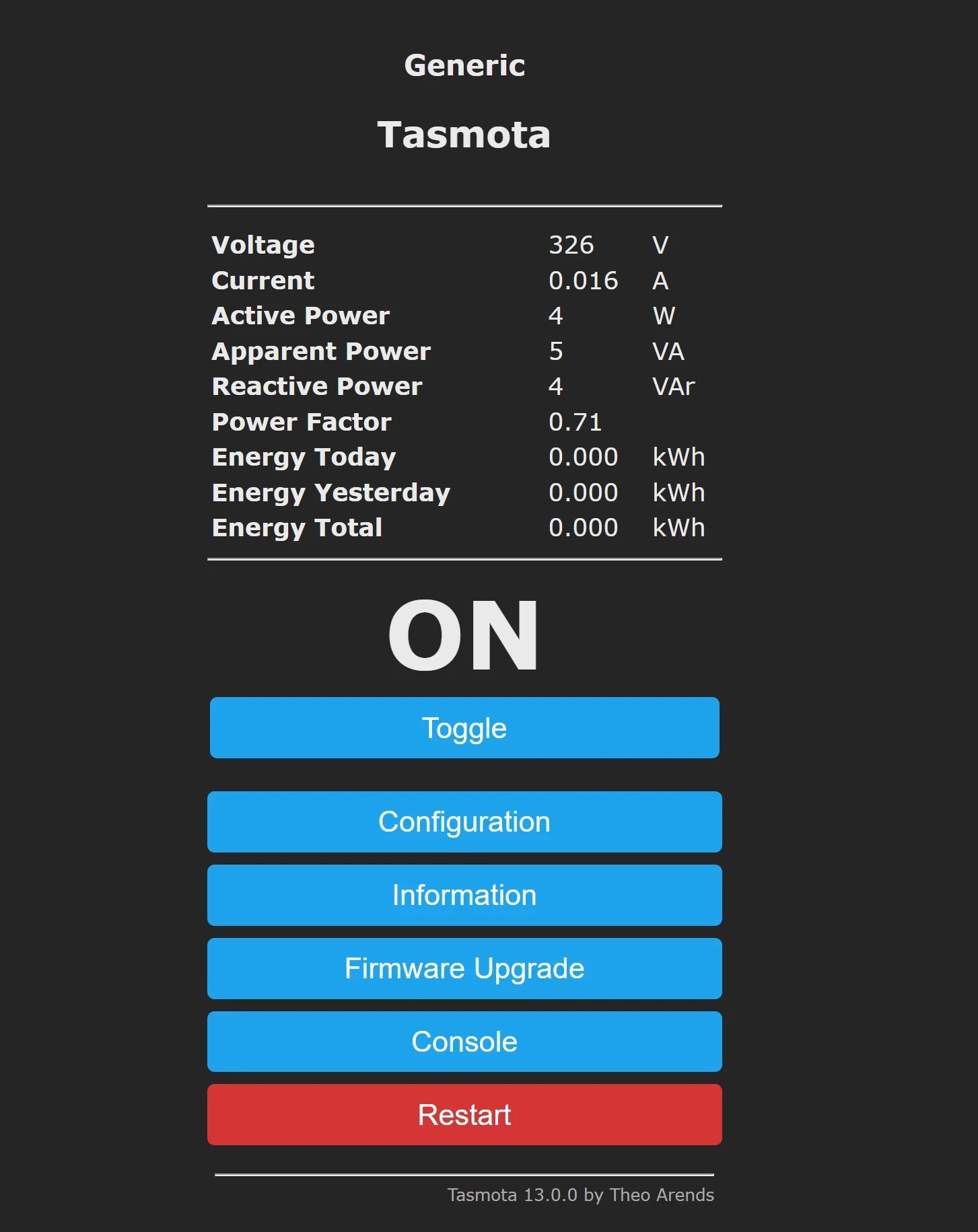Screen dimensions: 978x1232
Task: Tap the Toggle power button
Action: pyautogui.click(x=464, y=728)
